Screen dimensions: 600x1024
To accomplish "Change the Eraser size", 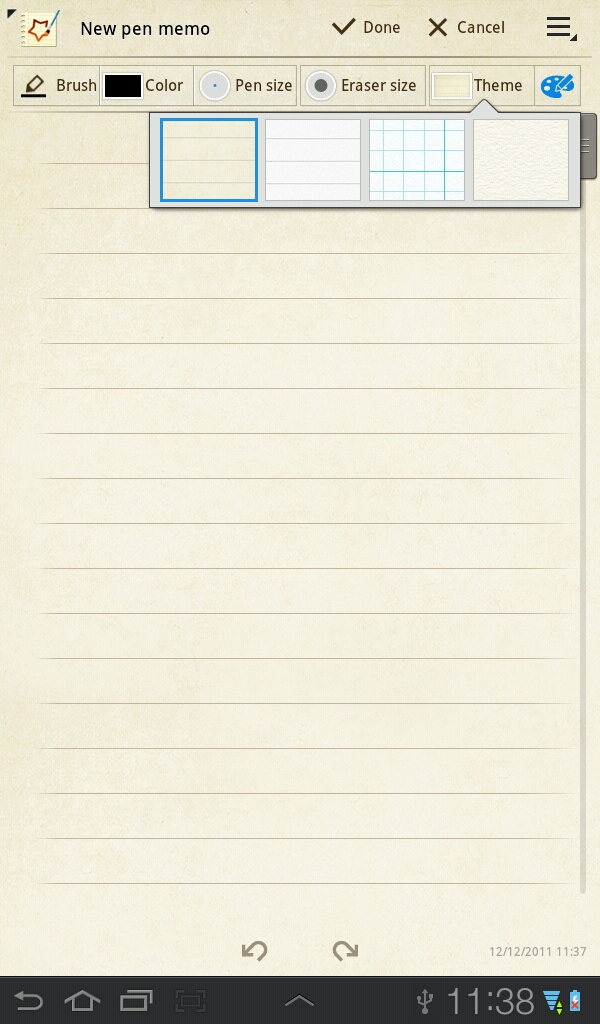I will coord(362,86).
